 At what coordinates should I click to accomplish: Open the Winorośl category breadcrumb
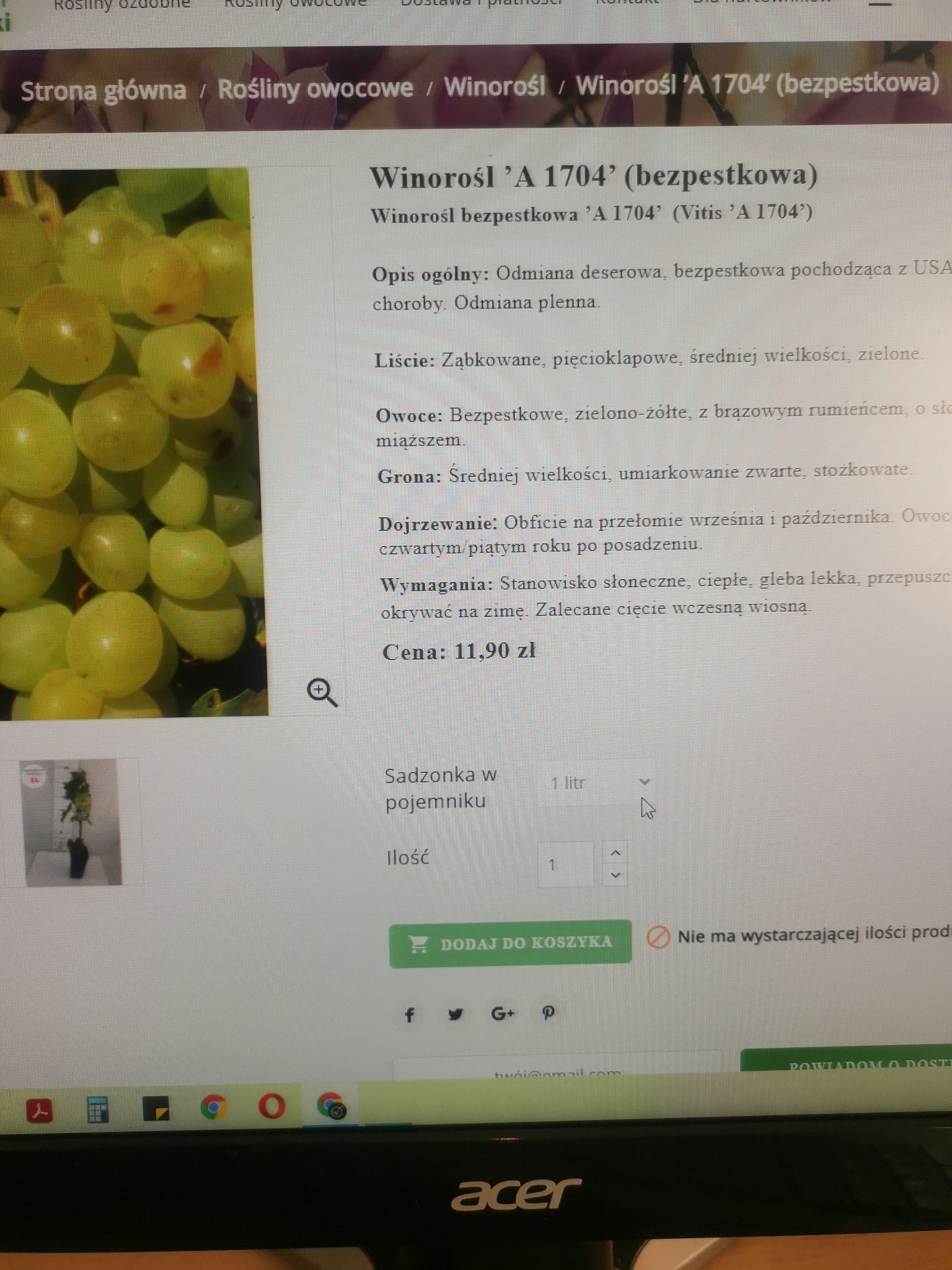(495, 87)
